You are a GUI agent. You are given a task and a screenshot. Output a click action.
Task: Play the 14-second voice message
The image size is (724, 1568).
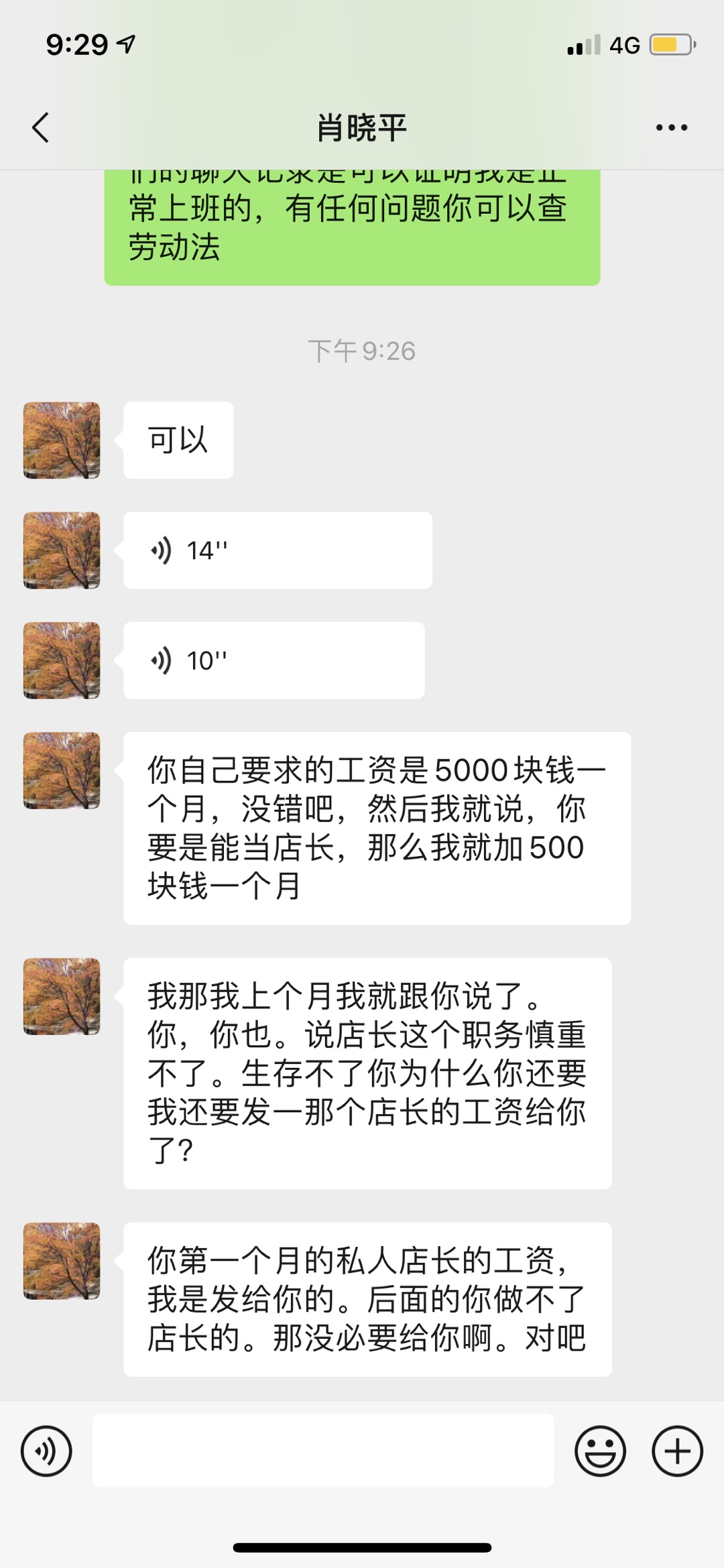(277, 550)
